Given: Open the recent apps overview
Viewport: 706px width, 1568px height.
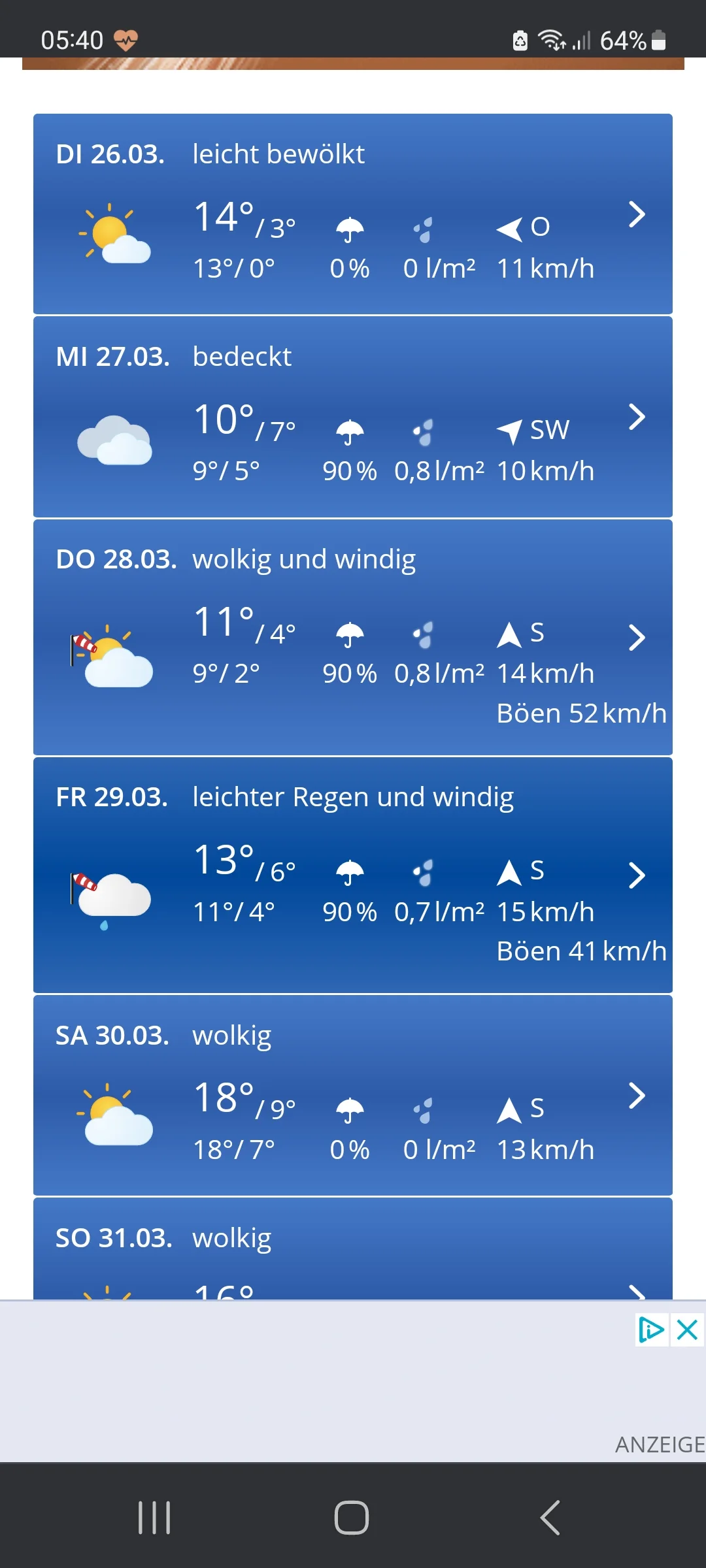Looking at the screenshot, I should click(x=154, y=1517).
